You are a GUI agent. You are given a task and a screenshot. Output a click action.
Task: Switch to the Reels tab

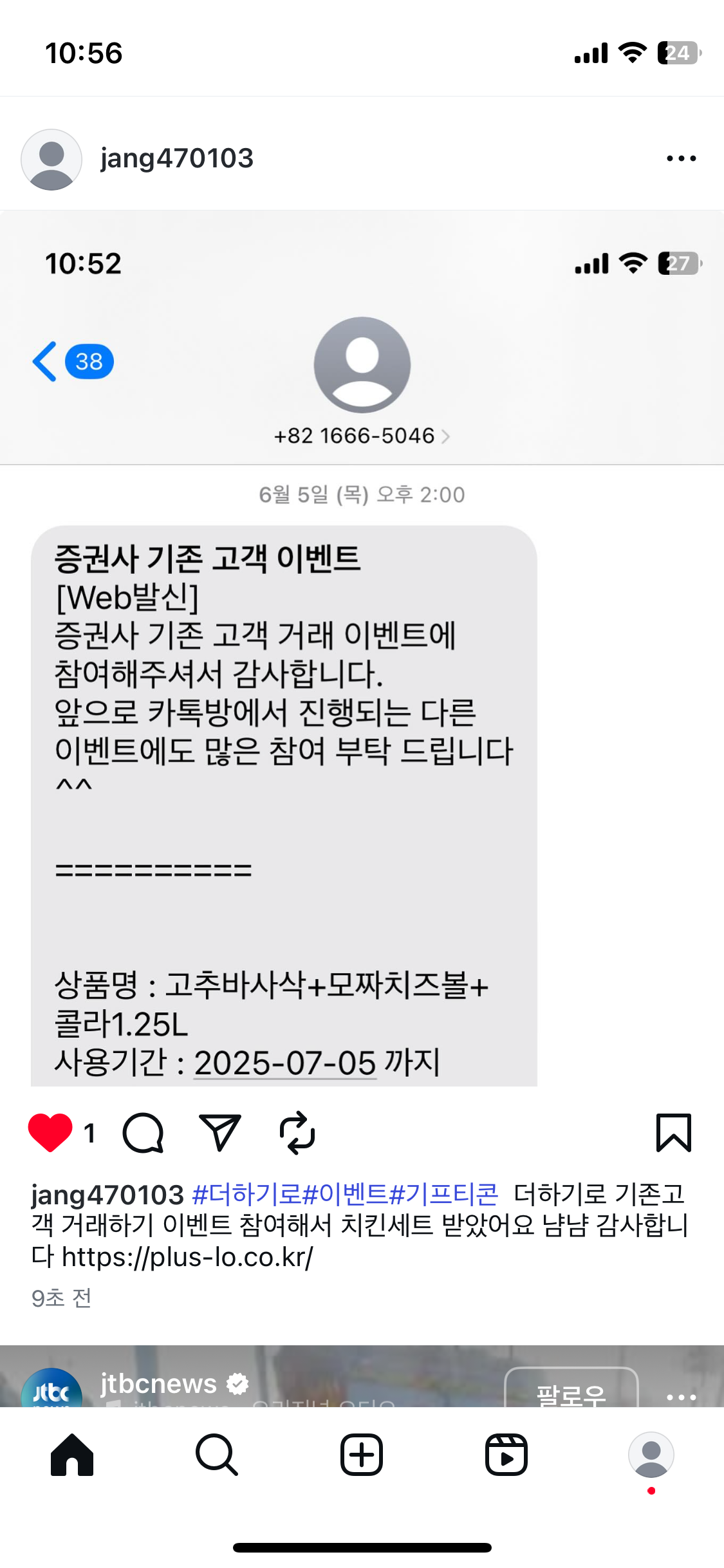506,1455
